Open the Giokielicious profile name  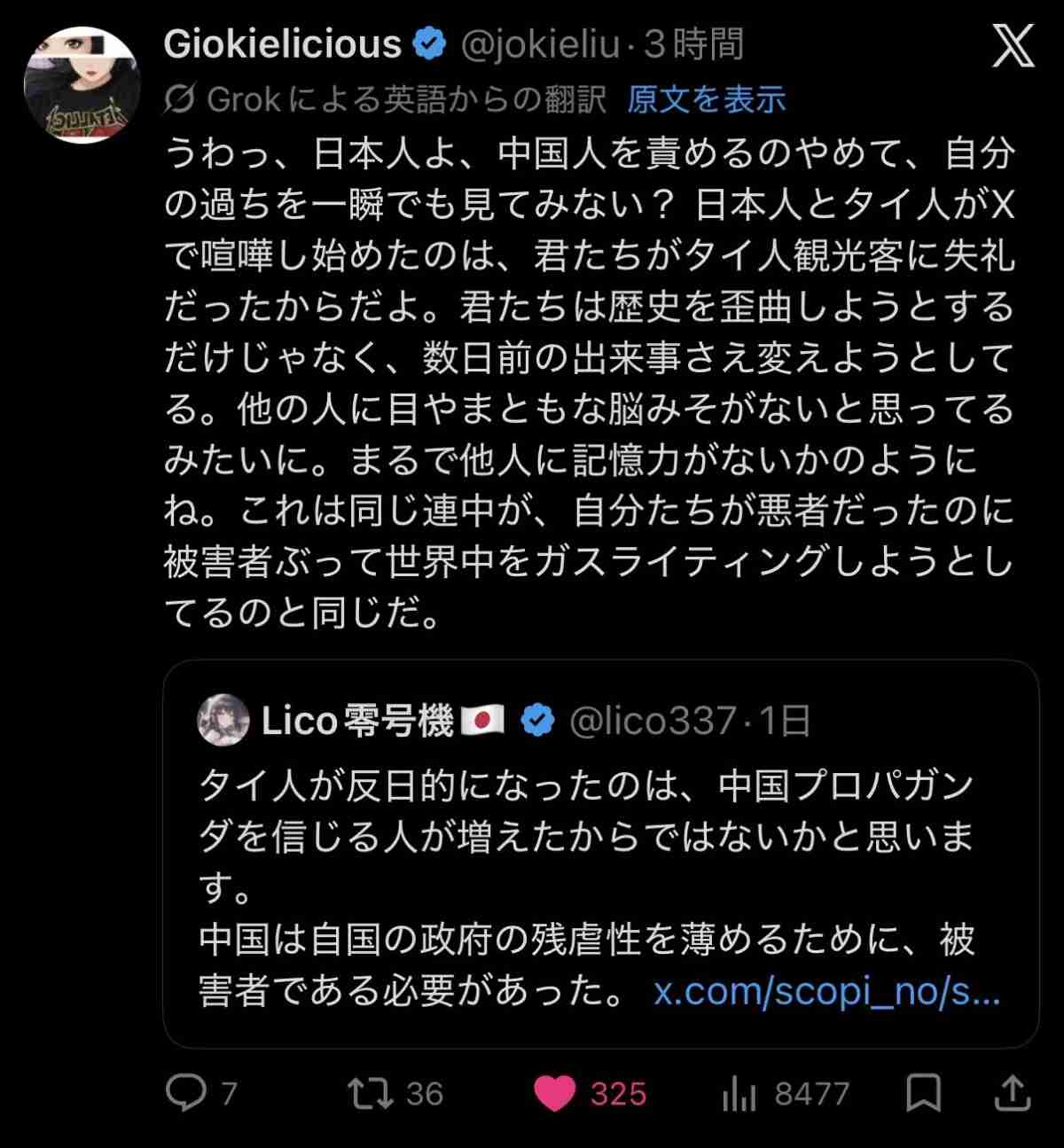tap(282, 44)
